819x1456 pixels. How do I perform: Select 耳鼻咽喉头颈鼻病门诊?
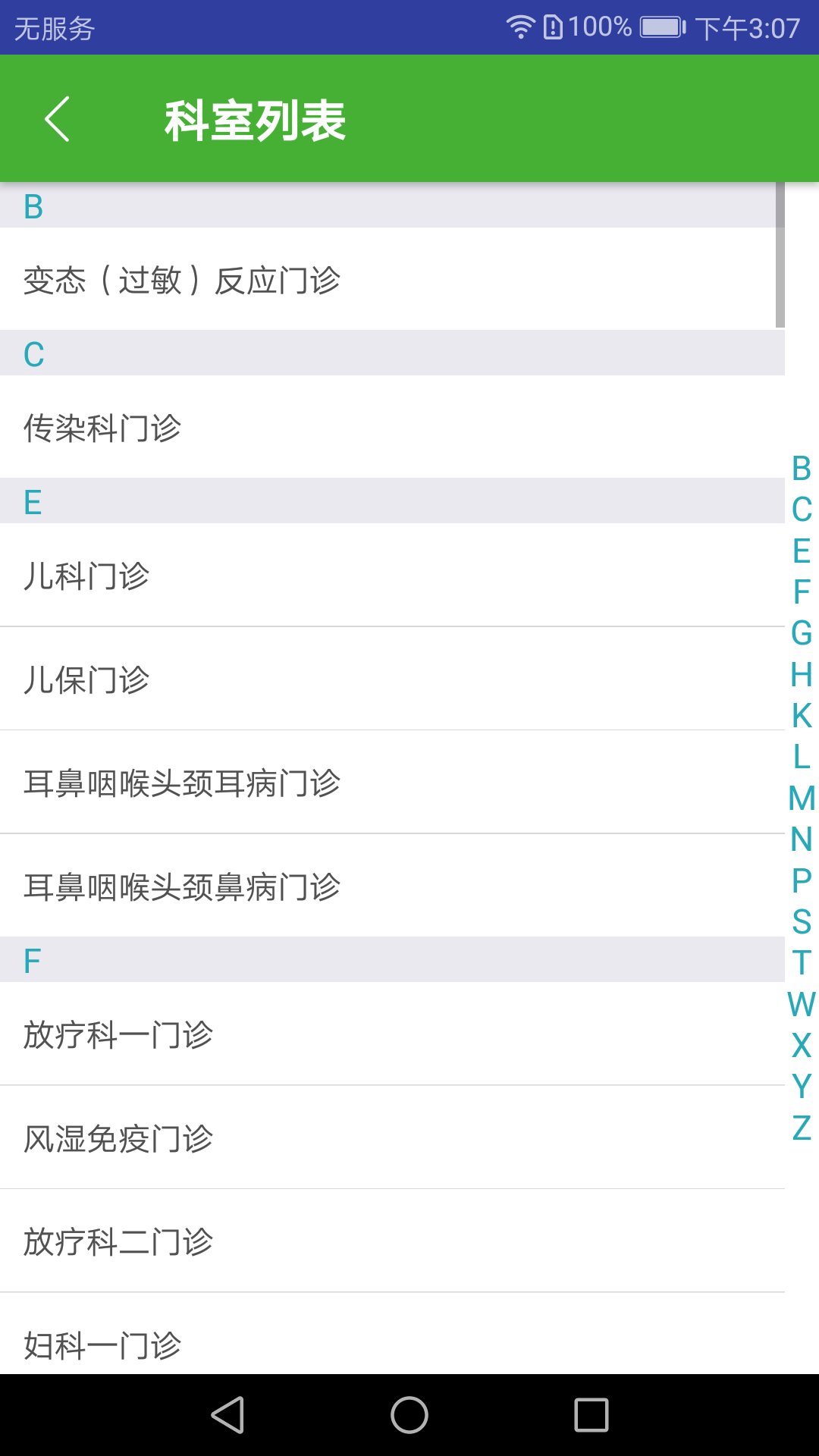click(x=182, y=886)
